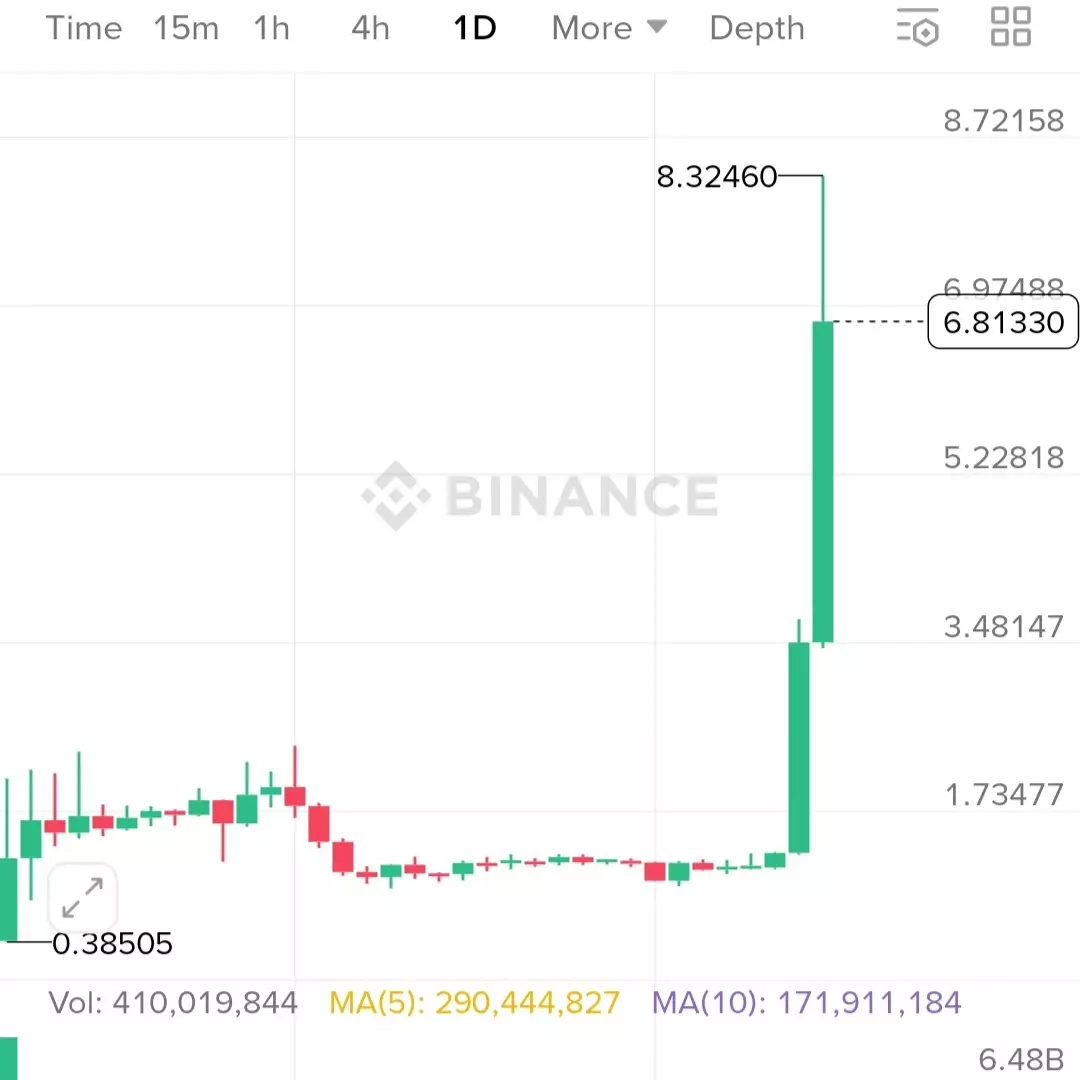Select the 1D candlestick interval
The image size is (1080, 1080).
pos(474,28)
